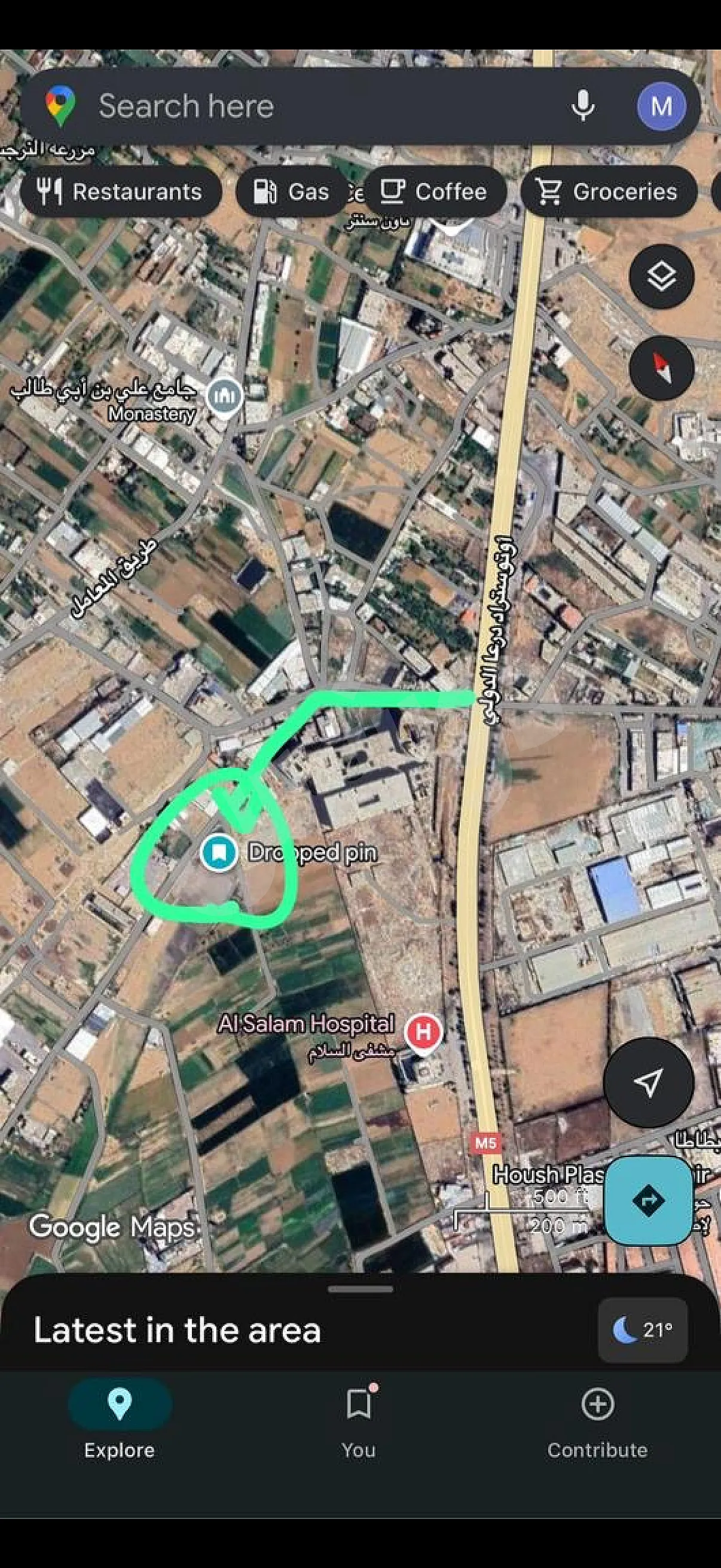Screen dimensions: 721x1568
Task: Open the map layers button
Action: tap(661, 276)
